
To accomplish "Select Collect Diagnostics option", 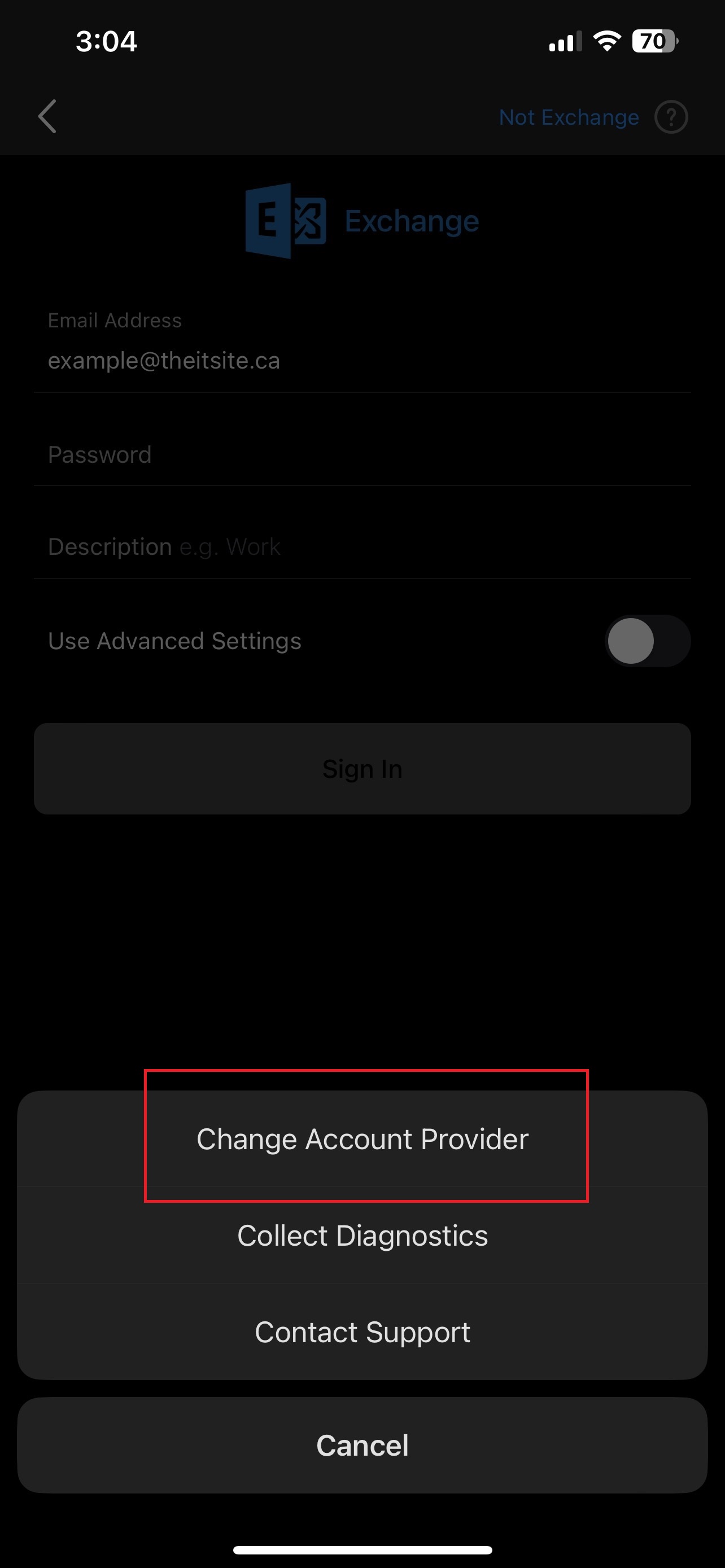I will click(362, 1236).
